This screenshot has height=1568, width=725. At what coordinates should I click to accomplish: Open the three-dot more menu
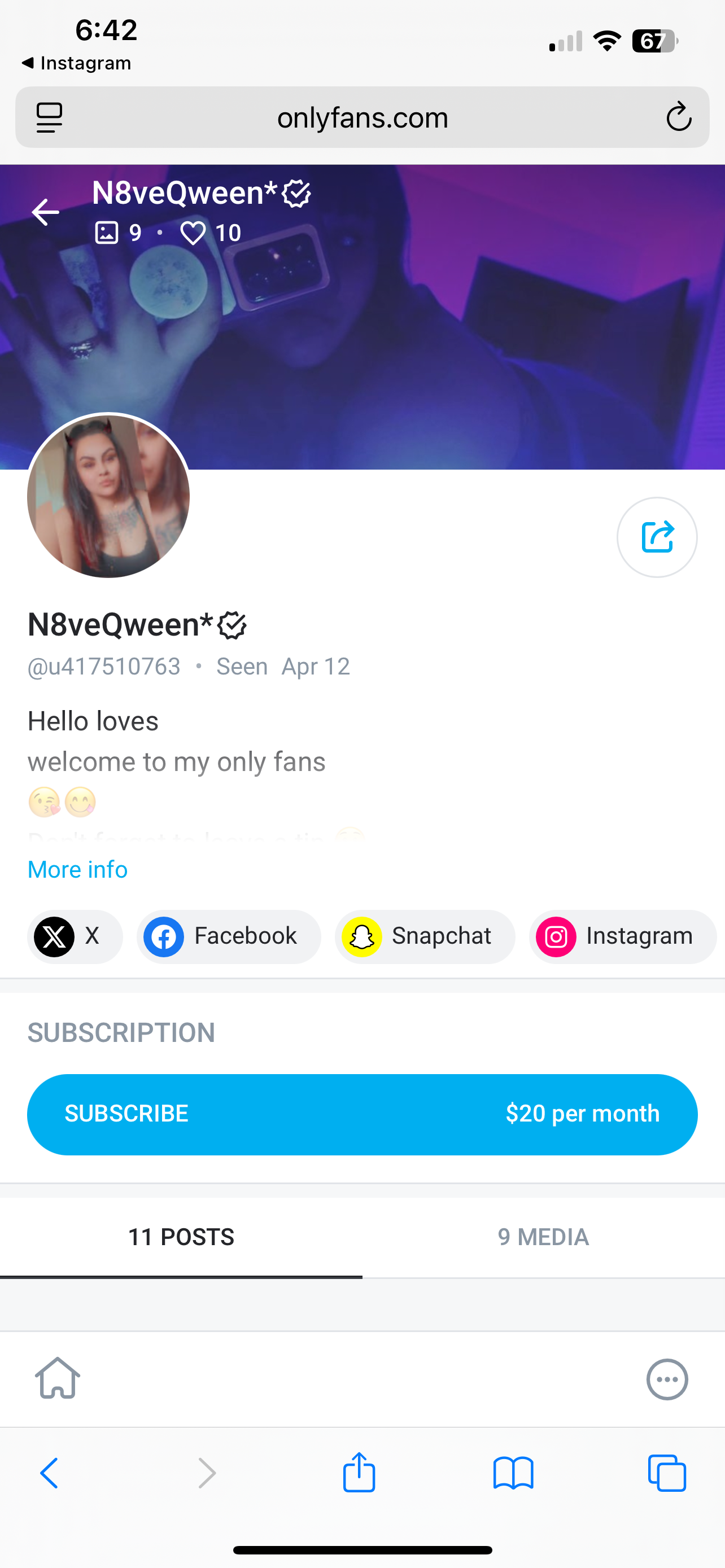point(667,1379)
